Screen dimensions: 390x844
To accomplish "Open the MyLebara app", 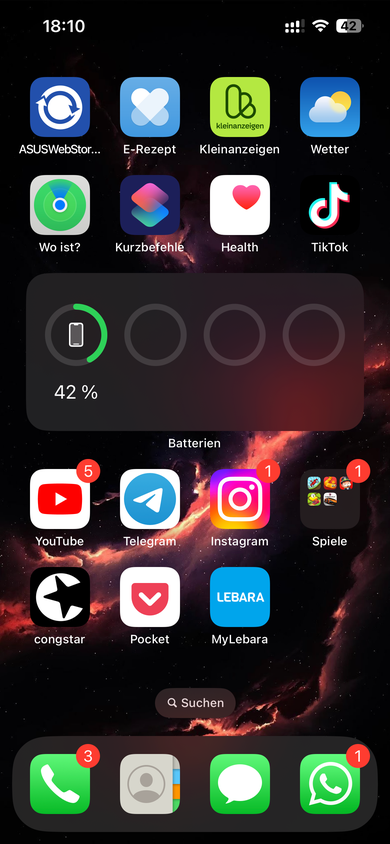I will [239, 597].
